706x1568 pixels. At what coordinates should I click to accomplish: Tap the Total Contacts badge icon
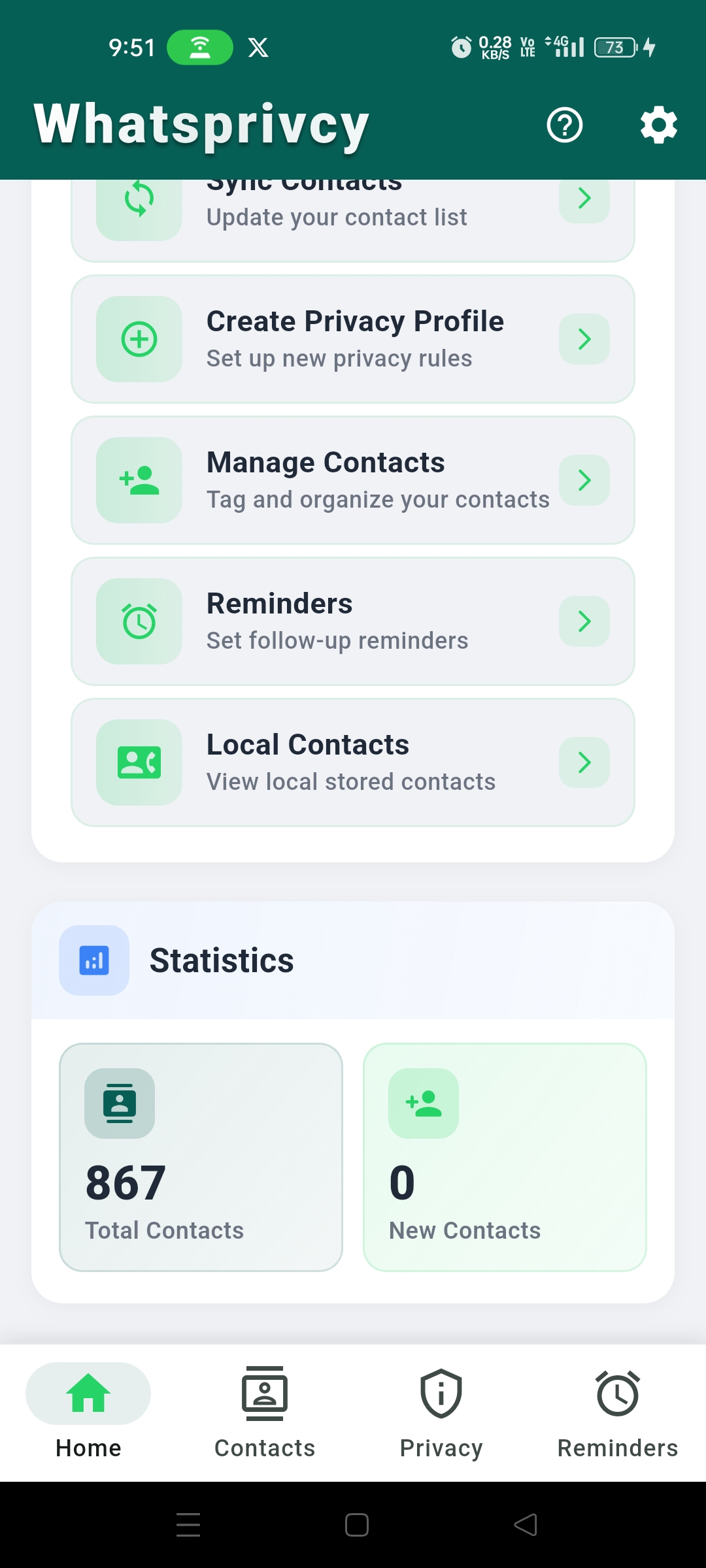click(x=118, y=1103)
